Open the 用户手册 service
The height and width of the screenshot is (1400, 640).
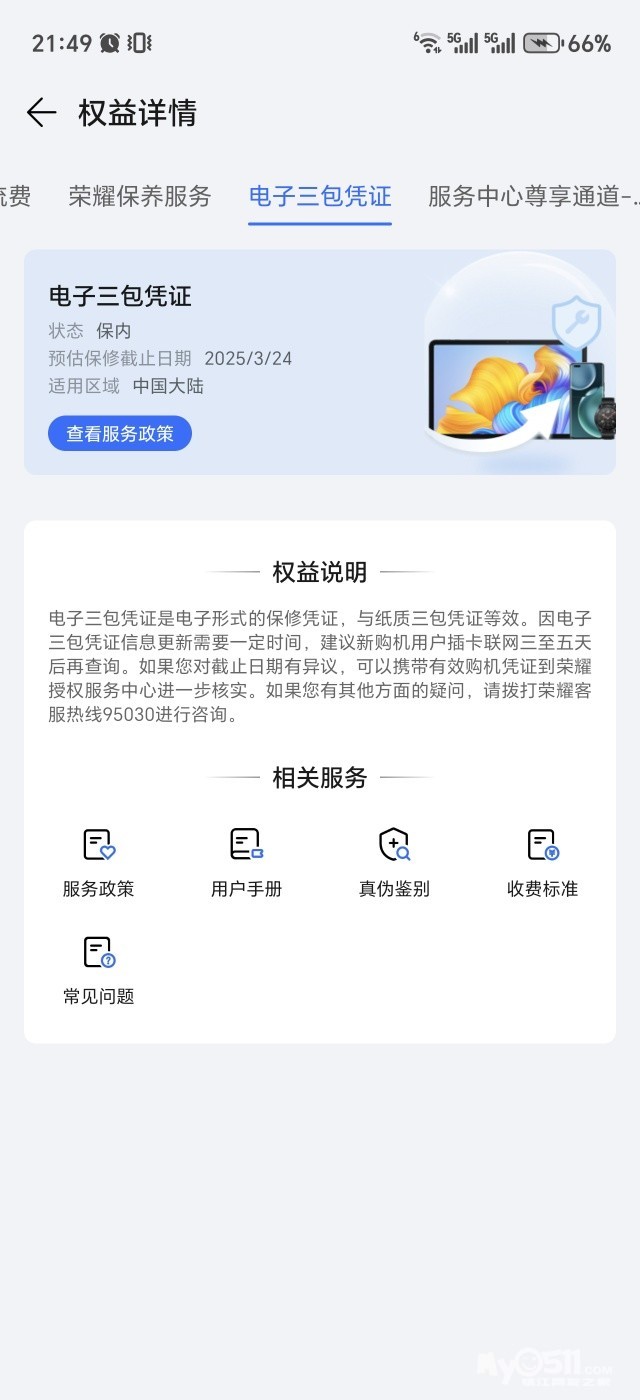[246, 862]
